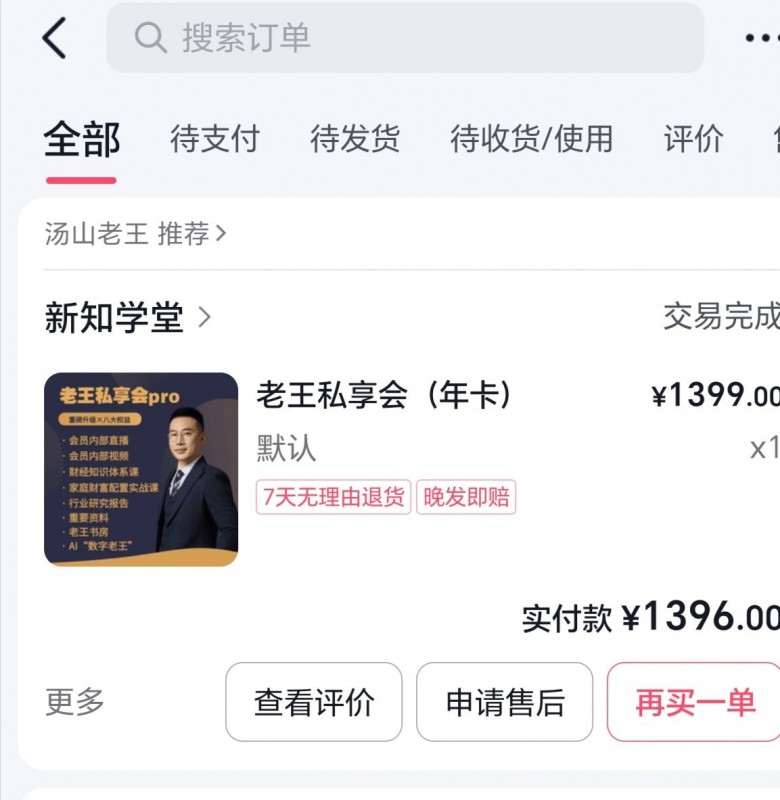The width and height of the screenshot is (780, 800).
Task: Visit the 新知学堂 store page
Action: (x=128, y=318)
